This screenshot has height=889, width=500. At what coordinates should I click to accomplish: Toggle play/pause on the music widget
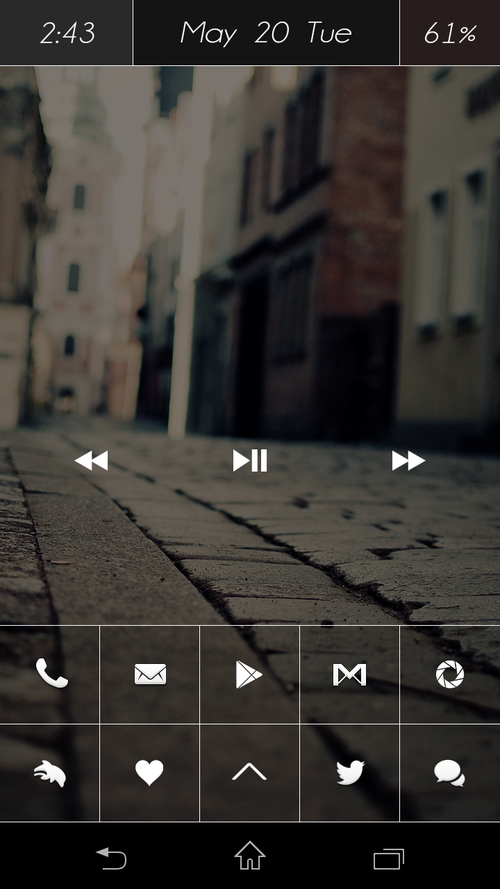[x=249, y=460]
